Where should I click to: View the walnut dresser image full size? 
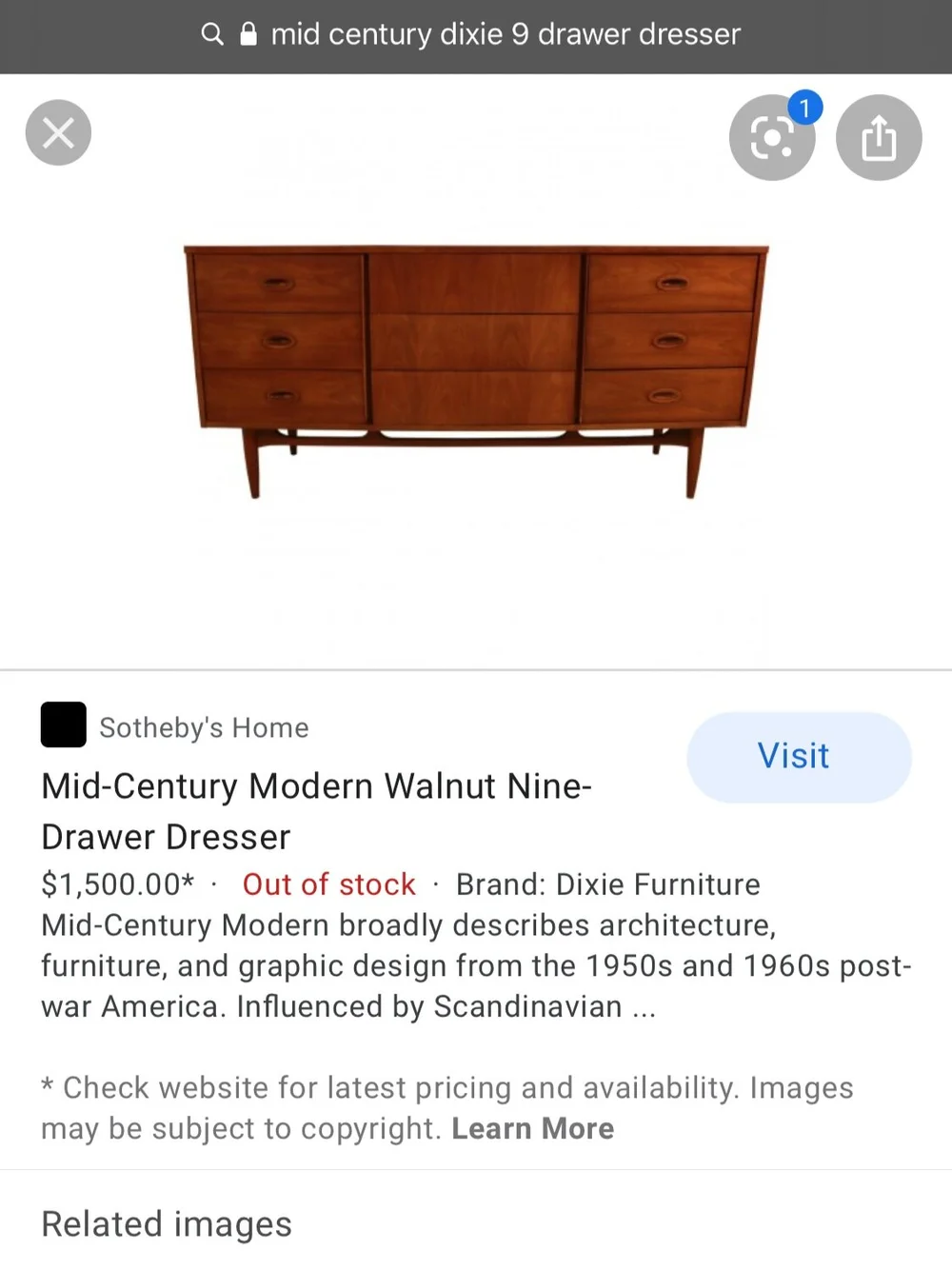[x=476, y=371]
